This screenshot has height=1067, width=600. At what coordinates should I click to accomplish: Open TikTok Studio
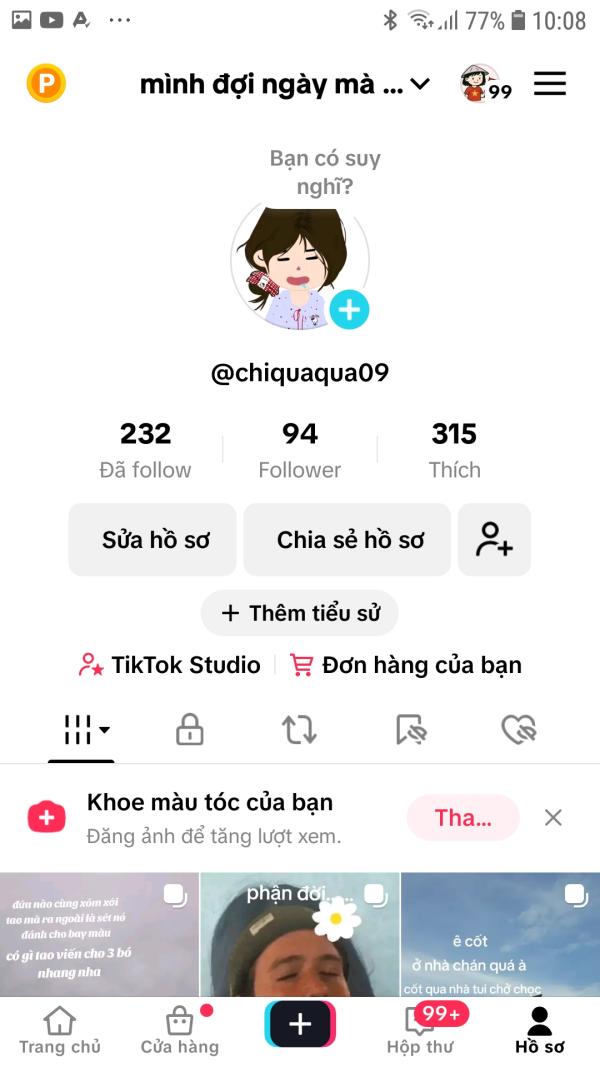tap(169, 665)
